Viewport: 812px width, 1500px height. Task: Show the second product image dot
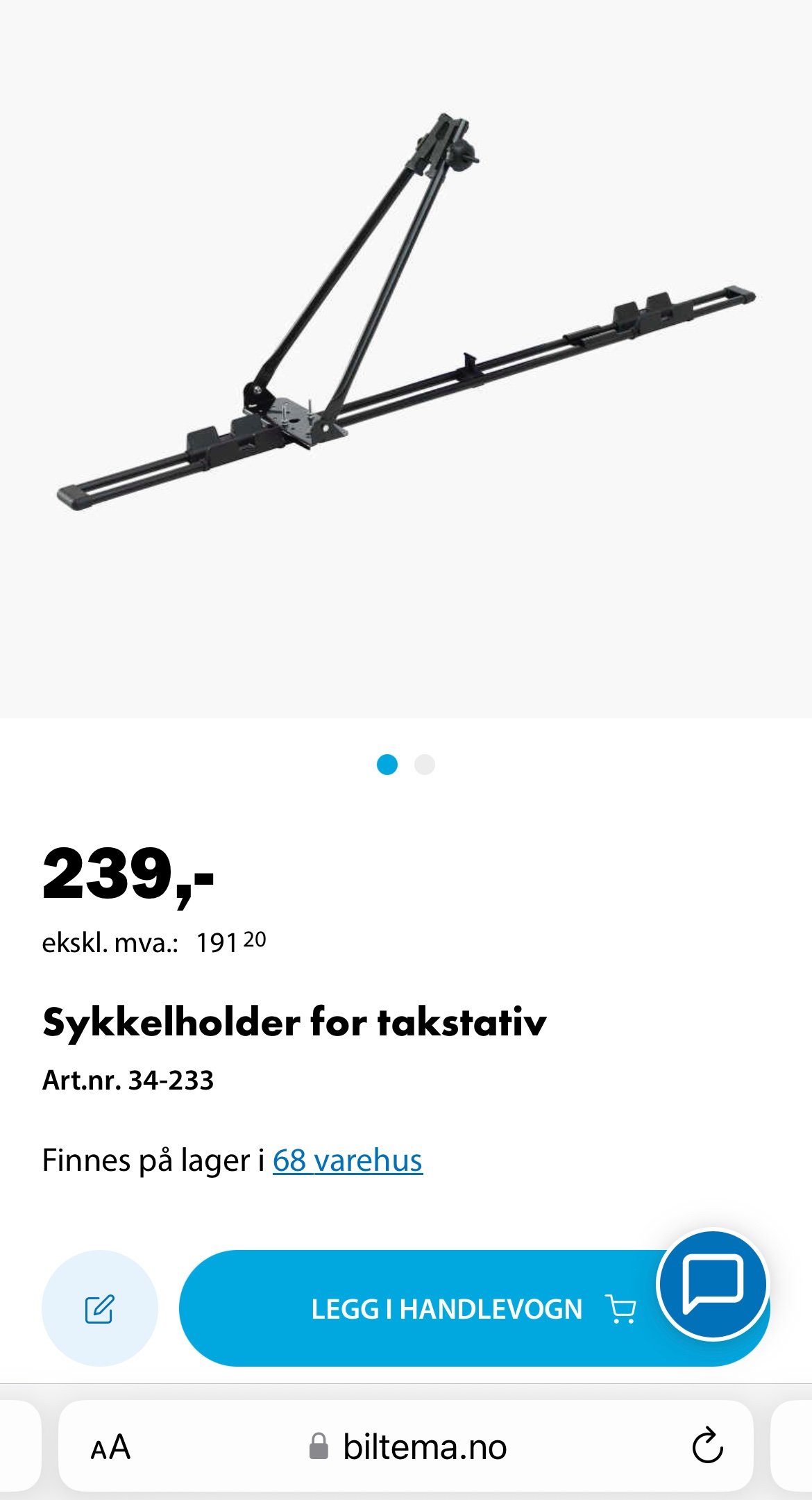click(425, 765)
